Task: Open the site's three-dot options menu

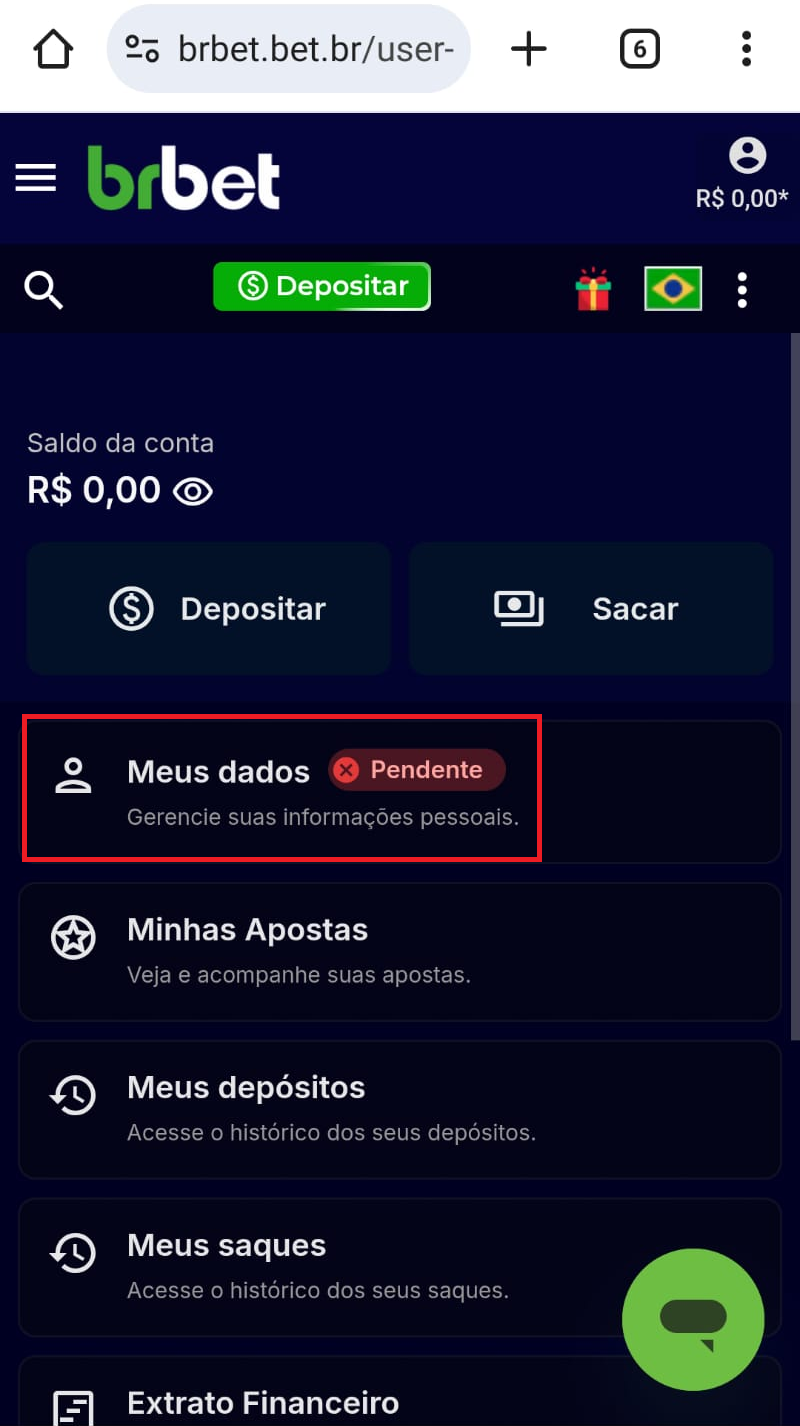Action: click(x=742, y=290)
